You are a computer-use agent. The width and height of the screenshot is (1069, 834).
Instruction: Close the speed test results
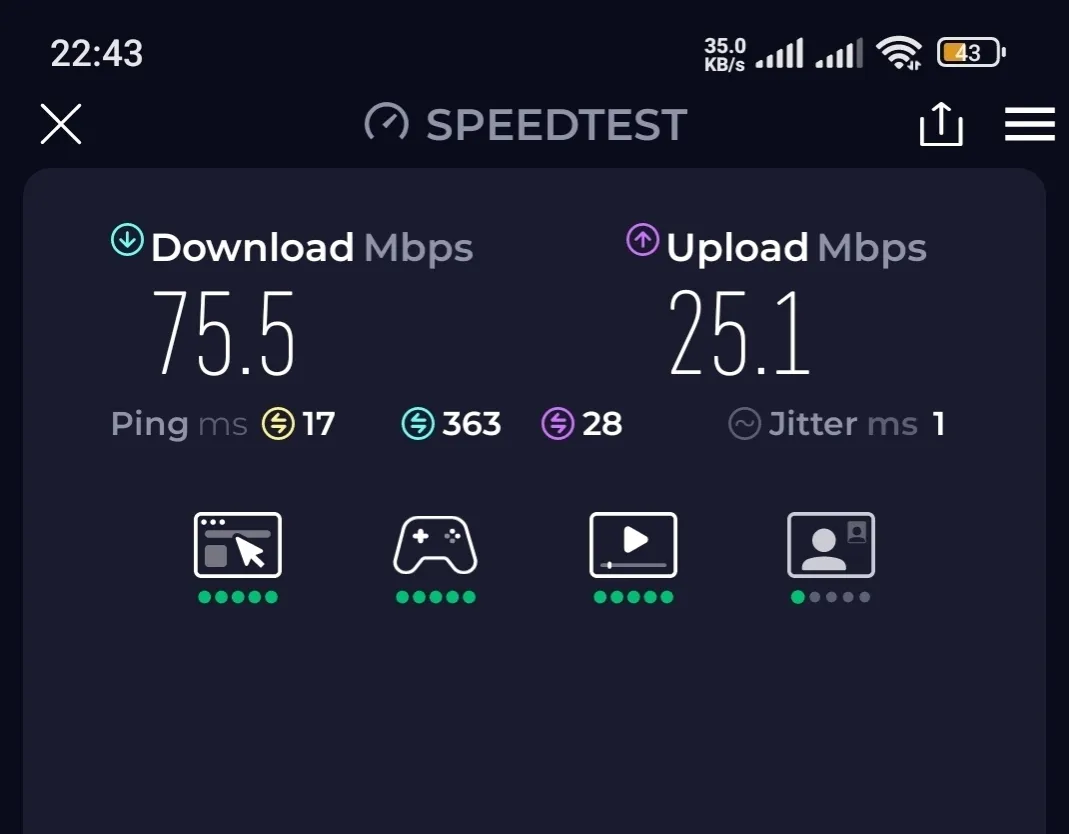click(x=61, y=124)
